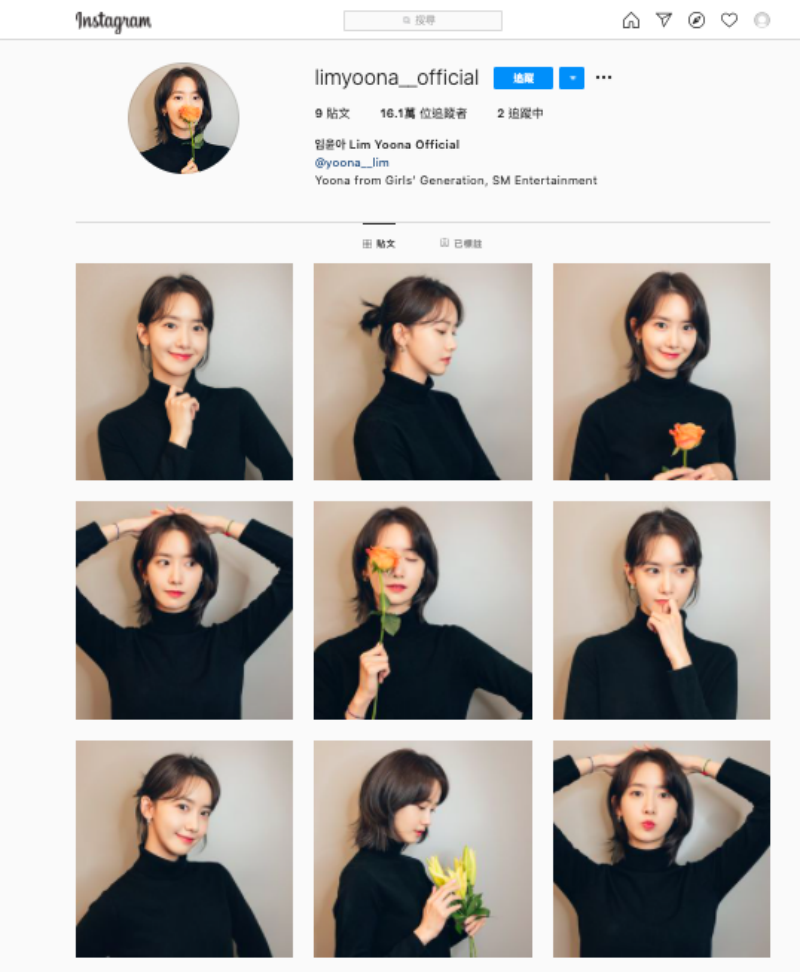Open the post with rose covering one eye

[423, 610]
